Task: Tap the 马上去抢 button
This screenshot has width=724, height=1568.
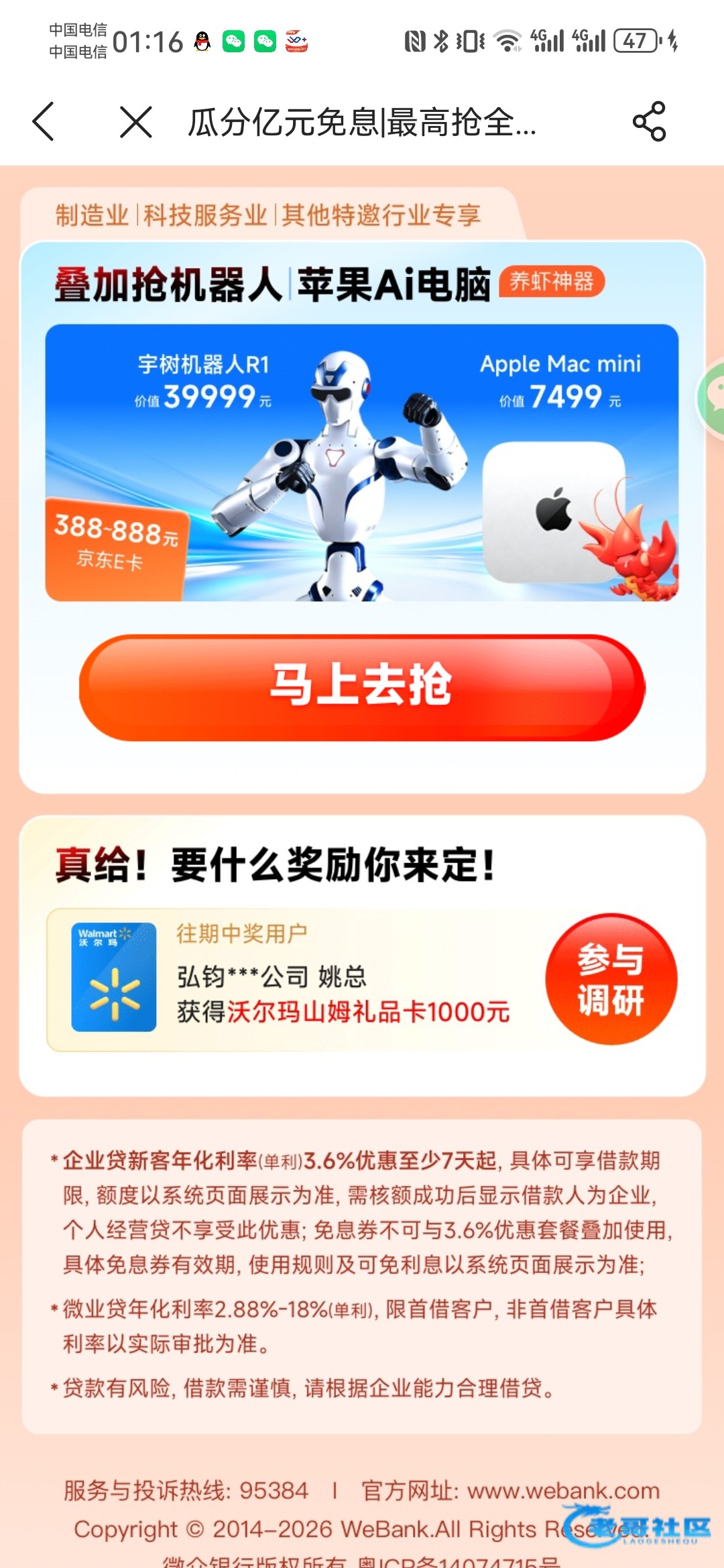Action: (x=362, y=688)
